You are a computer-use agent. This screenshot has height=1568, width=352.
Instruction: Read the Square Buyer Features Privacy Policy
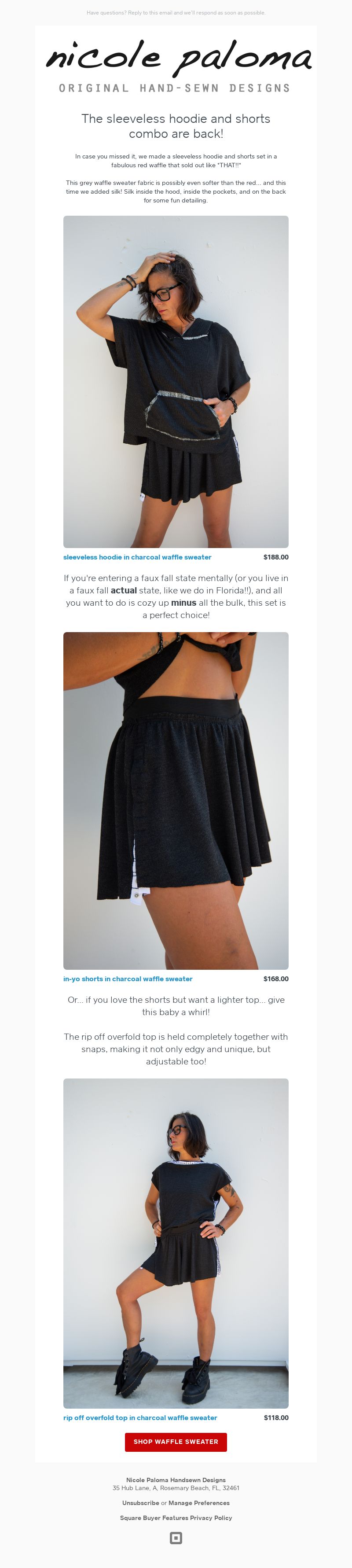[176, 1518]
